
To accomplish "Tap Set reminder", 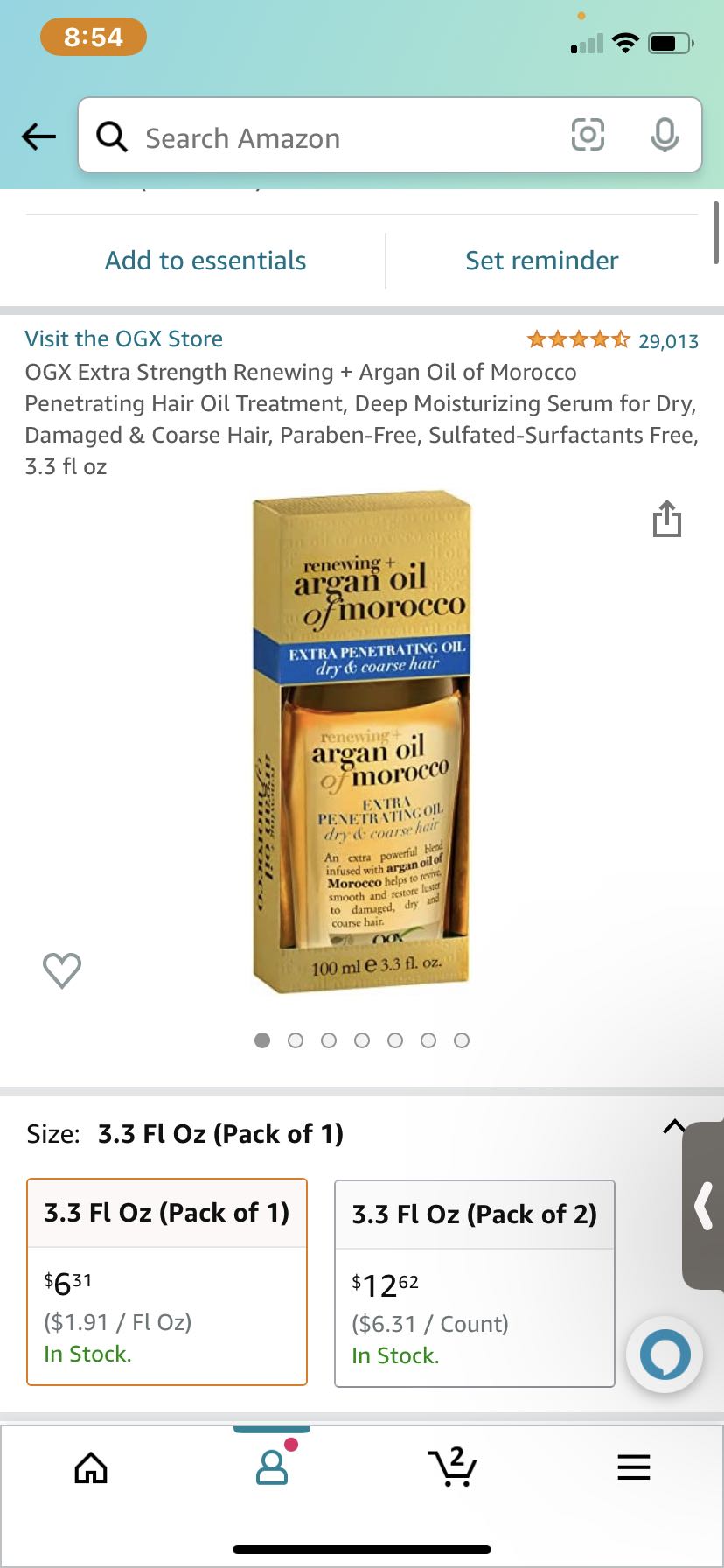I will pos(542,261).
